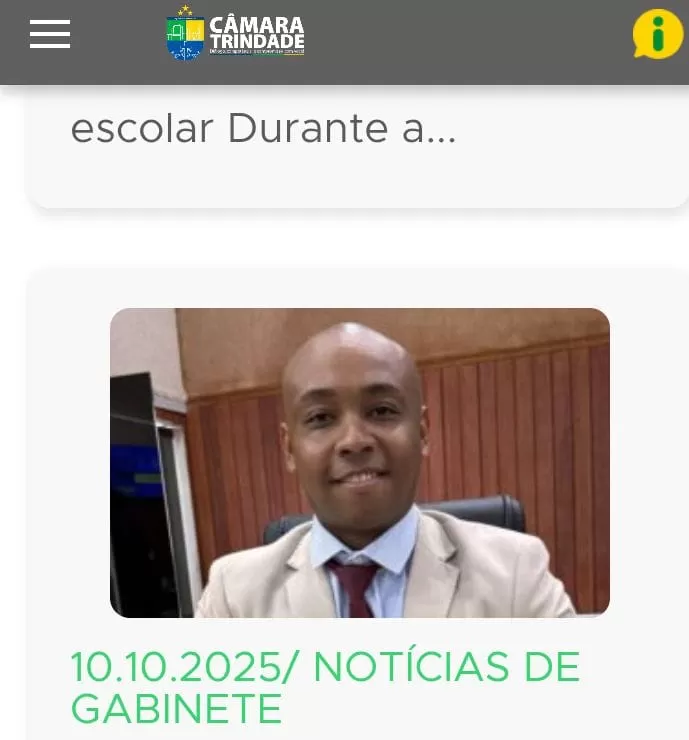Go to the Câmara Trindade homepage logo

[235, 34]
